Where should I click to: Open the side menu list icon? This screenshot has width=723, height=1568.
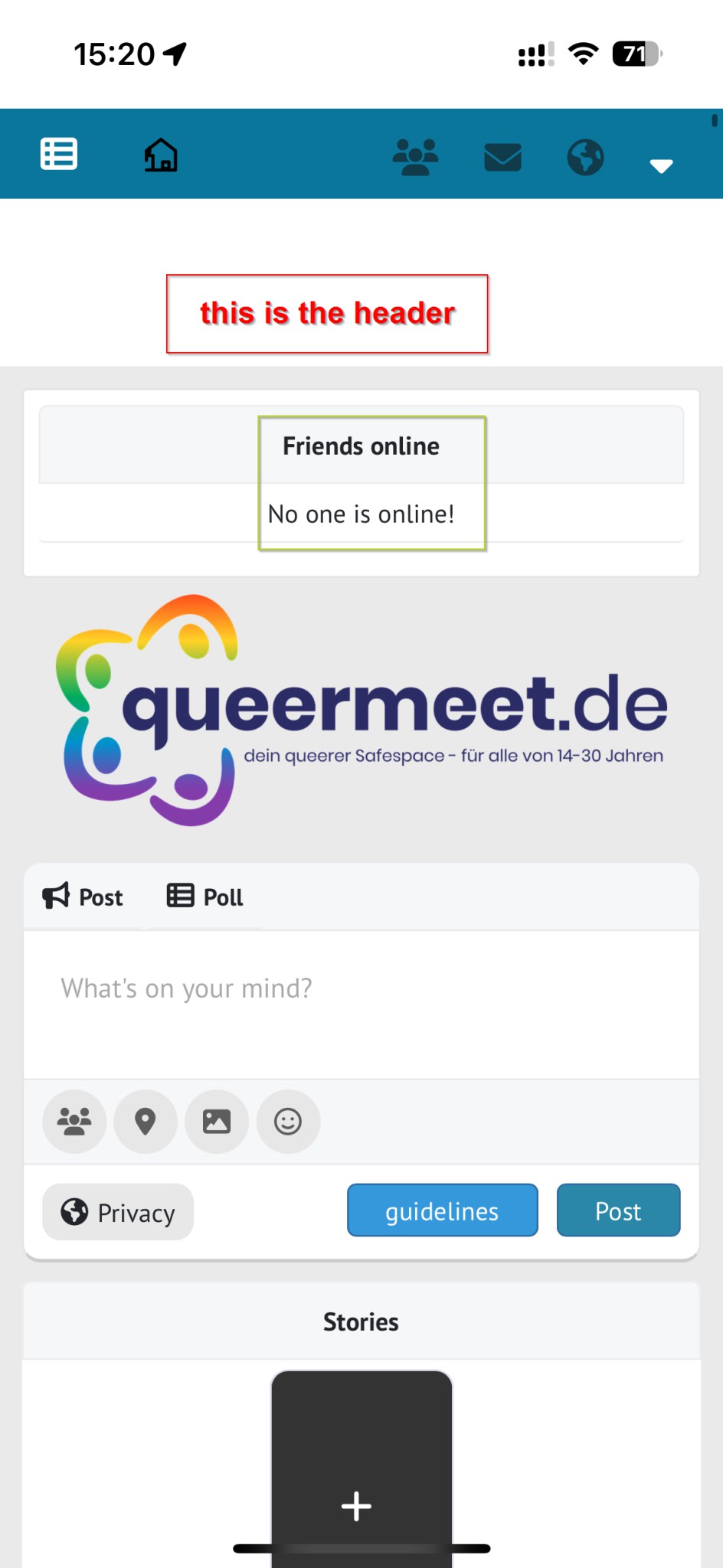[x=59, y=154]
